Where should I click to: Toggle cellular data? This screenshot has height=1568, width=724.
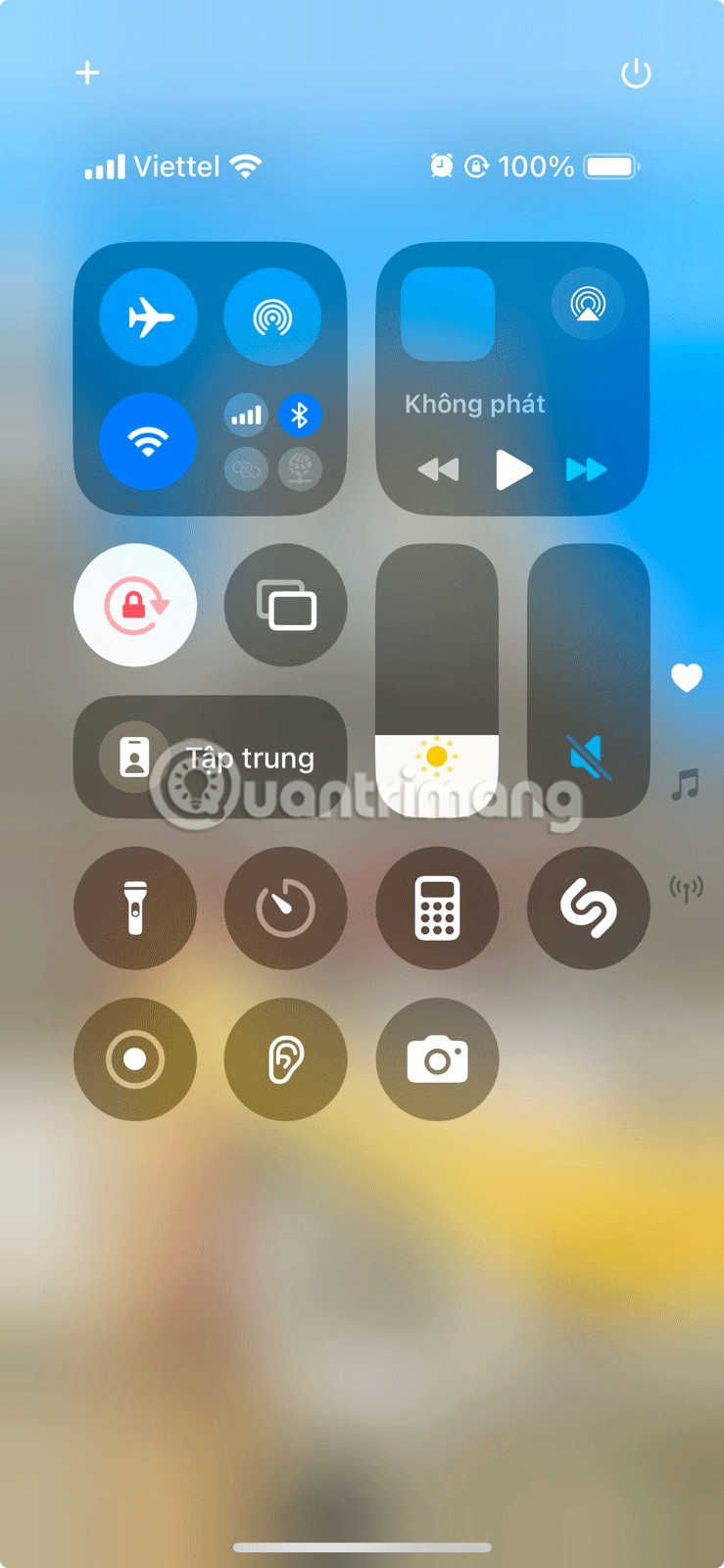tap(246, 415)
